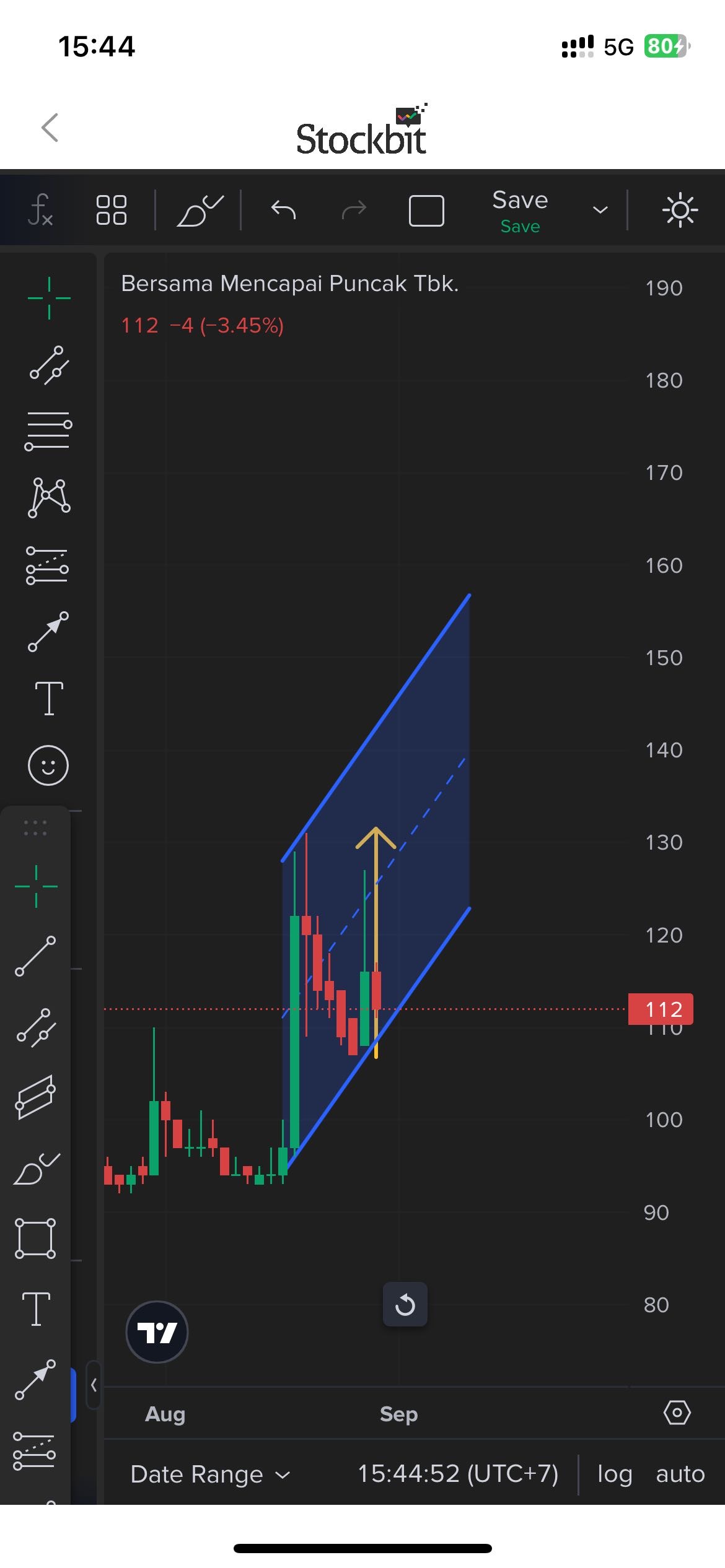Undo the last drawing action

pos(284,211)
